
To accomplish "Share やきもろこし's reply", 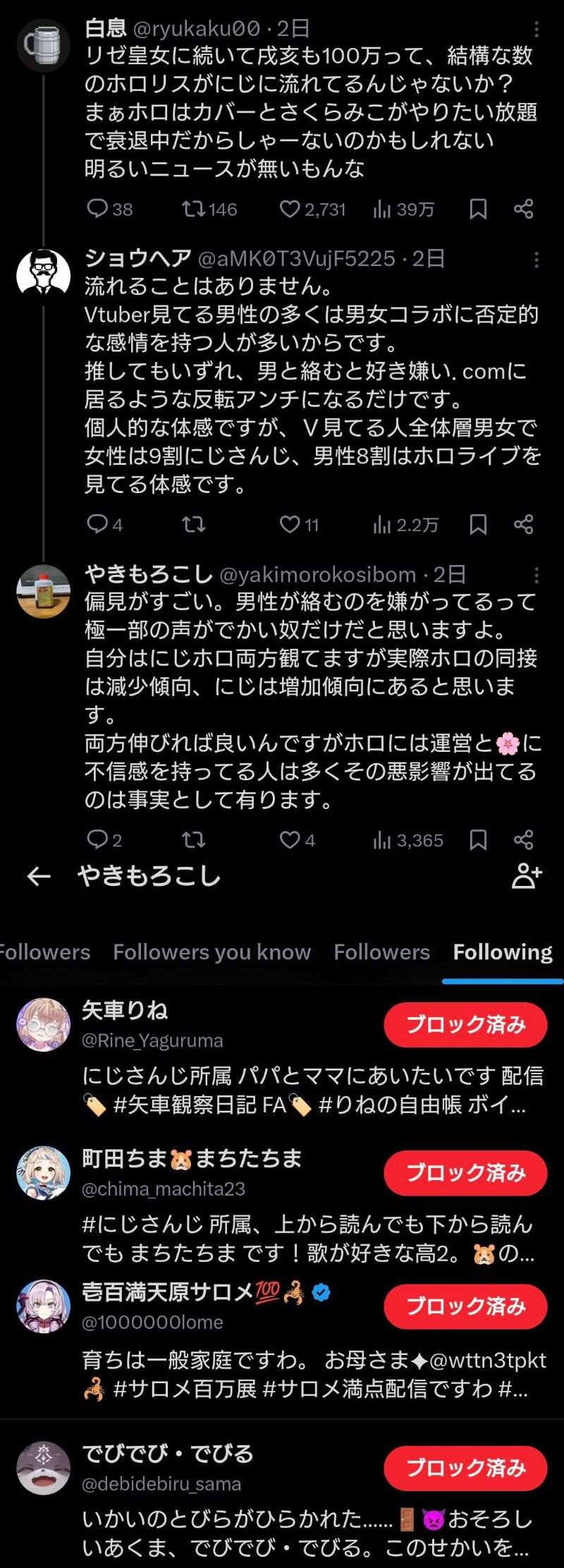I will (524, 839).
